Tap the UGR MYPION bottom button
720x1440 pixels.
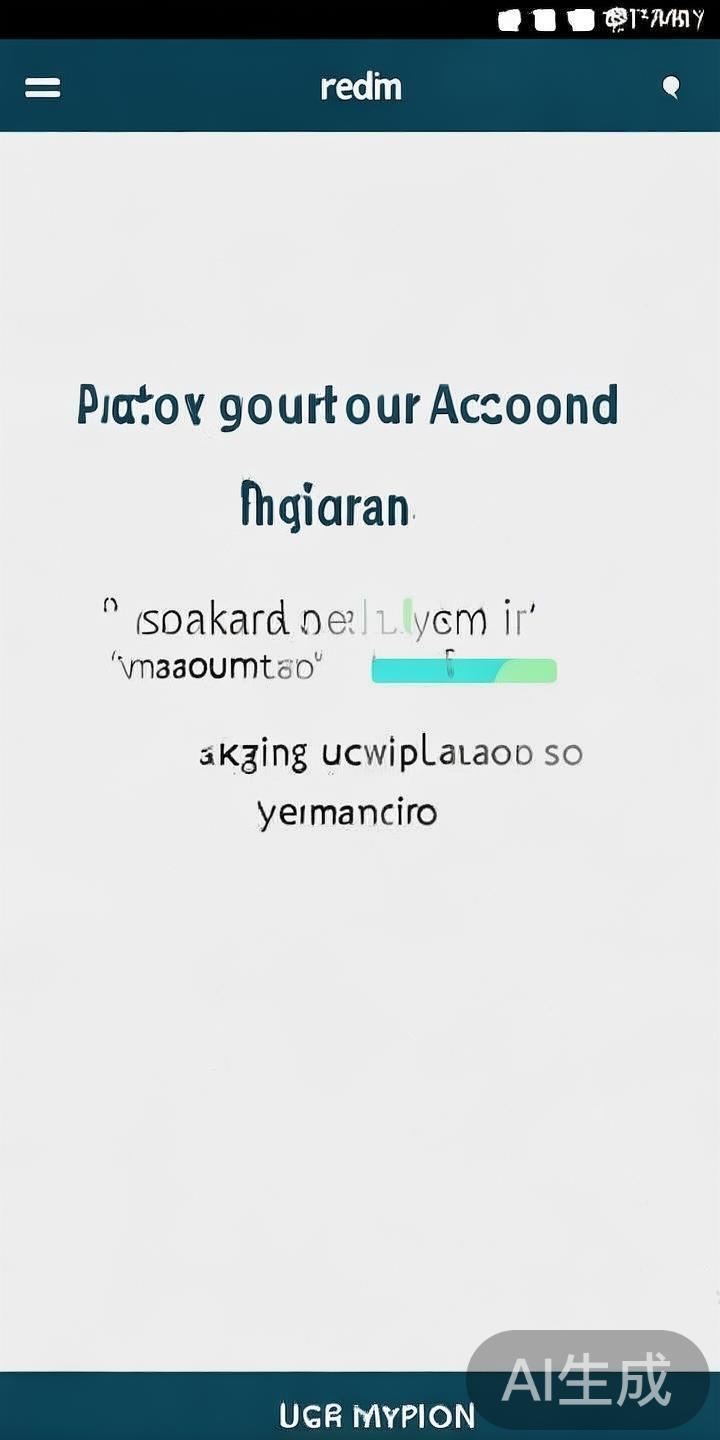pos(376,1415)
